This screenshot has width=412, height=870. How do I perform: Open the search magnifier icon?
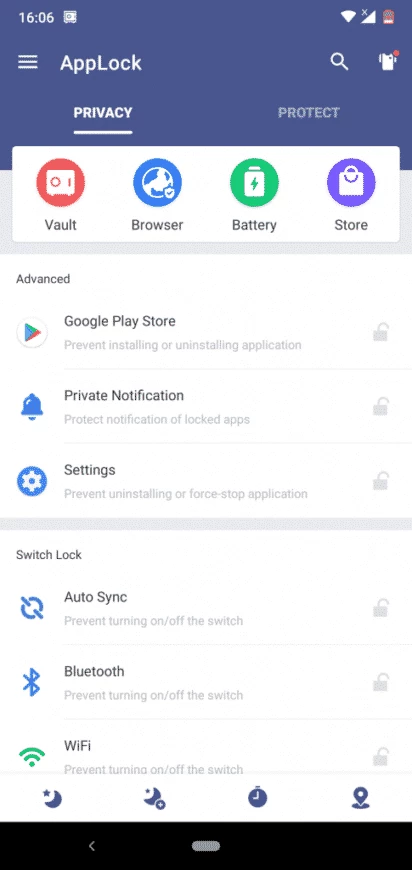[339, 62]
